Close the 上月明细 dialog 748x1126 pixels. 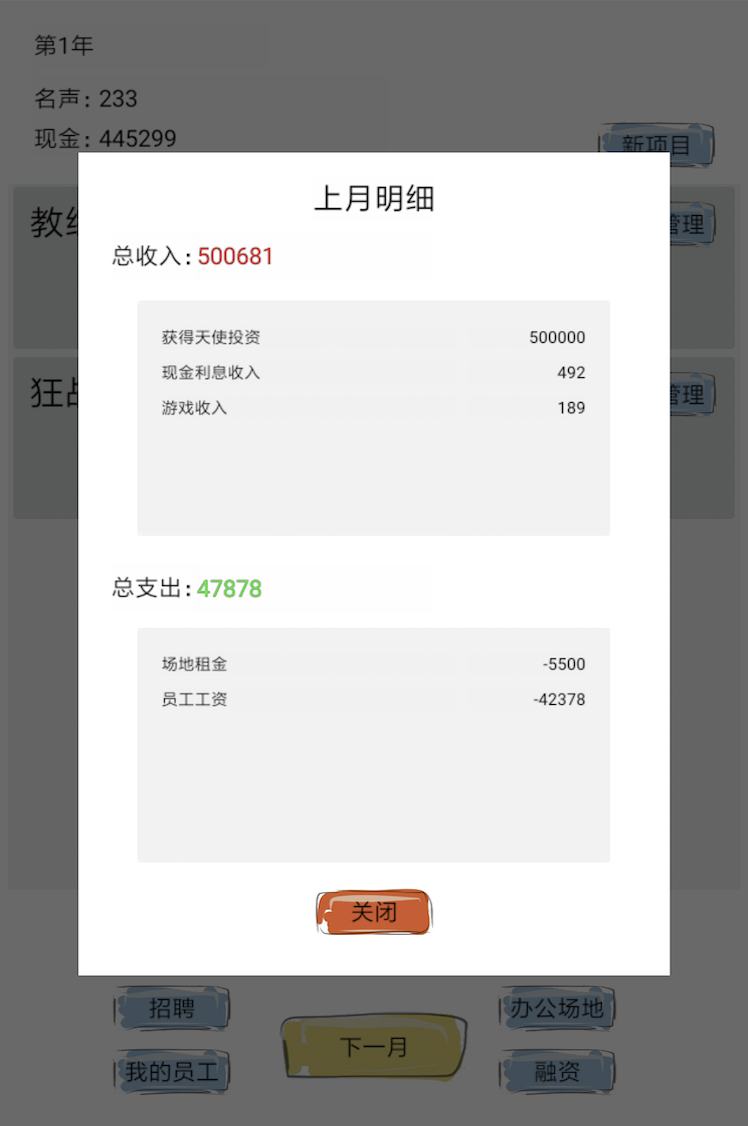[373, 912]
